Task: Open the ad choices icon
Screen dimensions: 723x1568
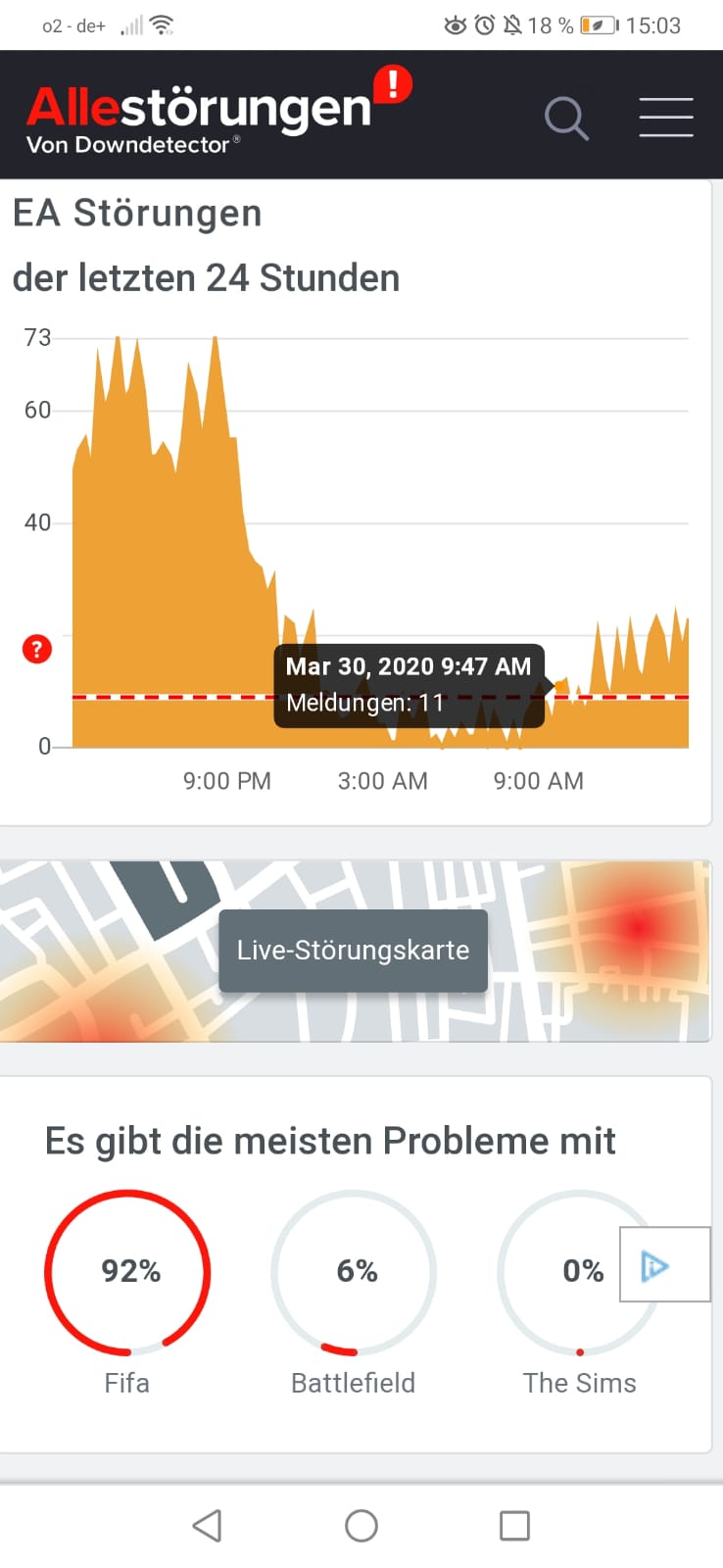Action: click(654, 1265)
